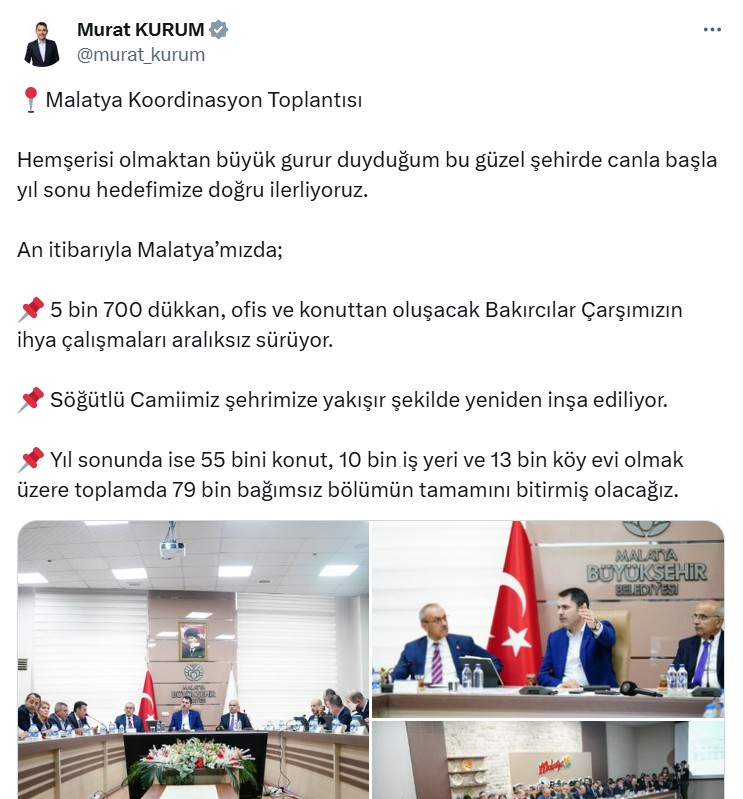Open the partially visible bottom-right photo

pos(547,760)
